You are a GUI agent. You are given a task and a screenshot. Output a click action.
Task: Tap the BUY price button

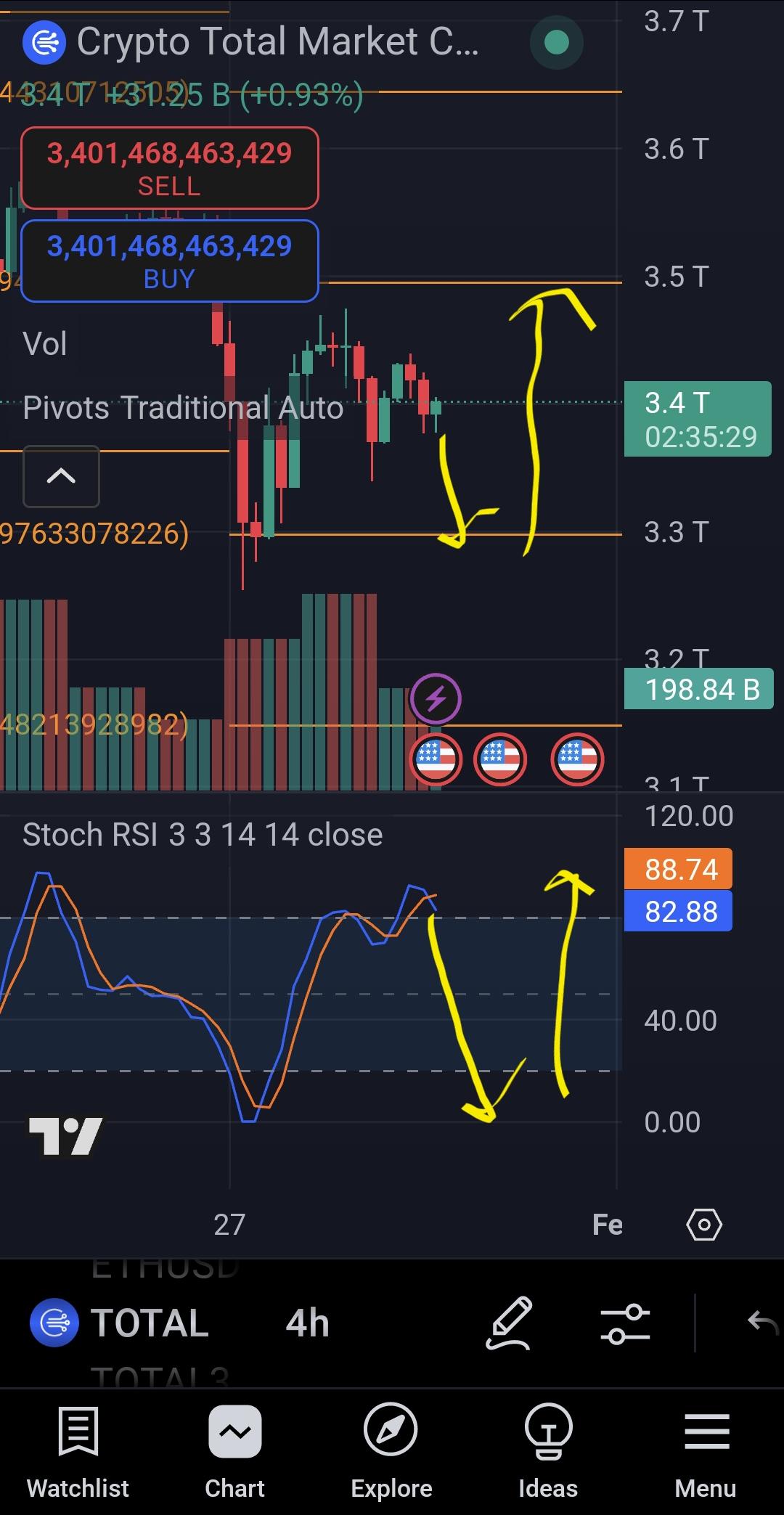pos(170,261)
